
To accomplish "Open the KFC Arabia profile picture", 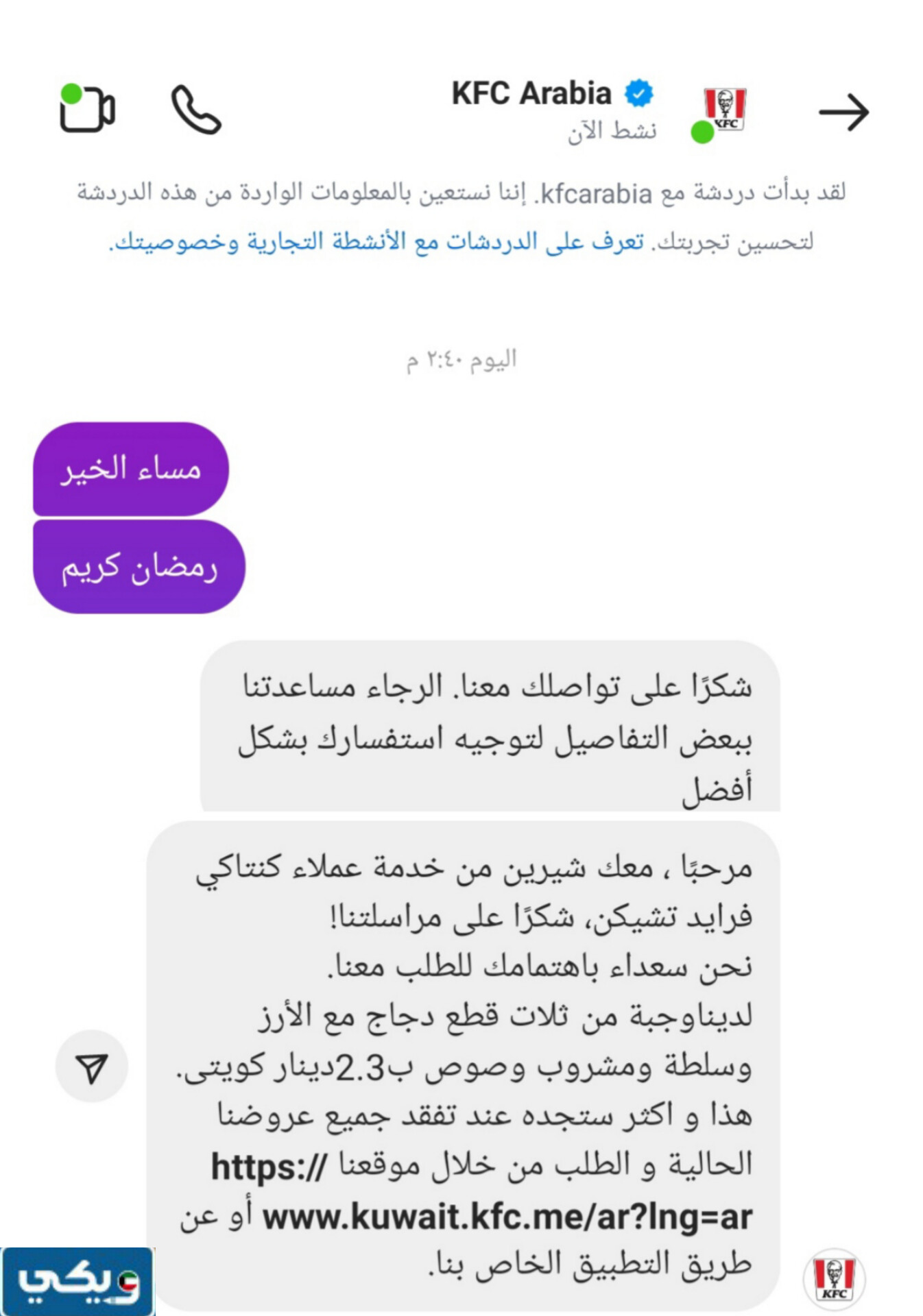I will click(x=723, y=110).
